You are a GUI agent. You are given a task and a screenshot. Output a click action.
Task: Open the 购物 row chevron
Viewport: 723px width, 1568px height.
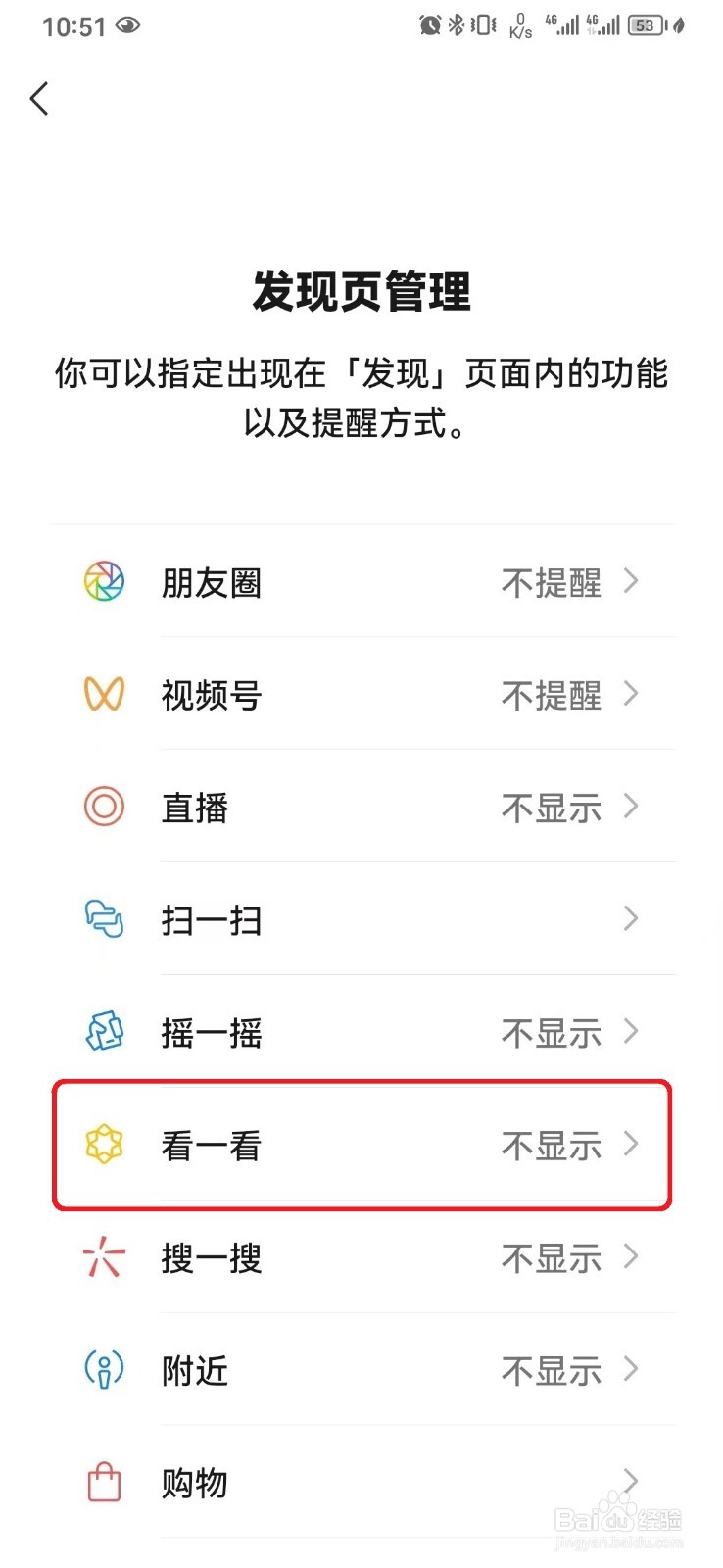(x=632, y=1483)
